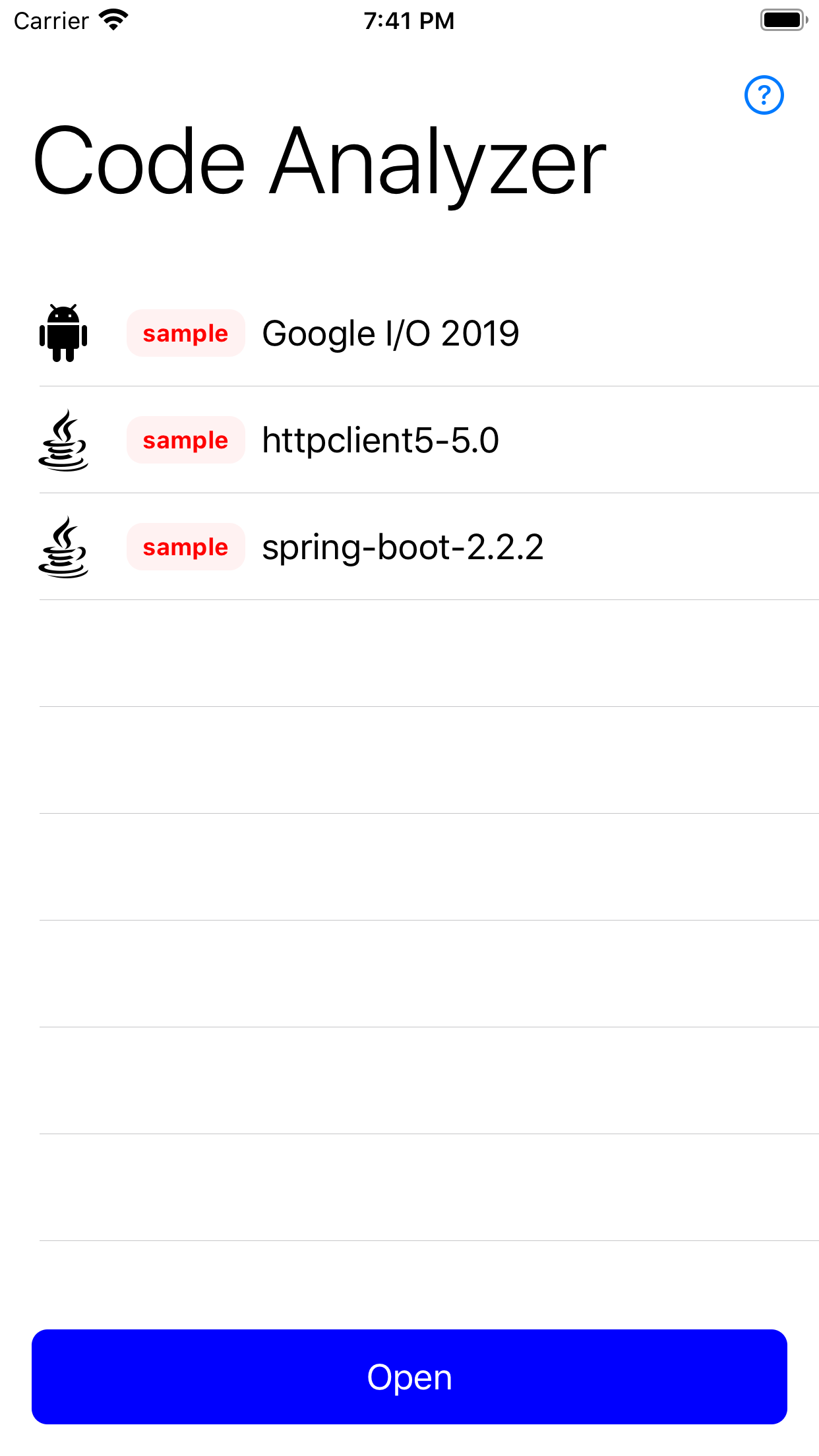Tap the Wi-Fi icon in the status bar
This screenshot has height=1456, width=819.
[112, 19]
